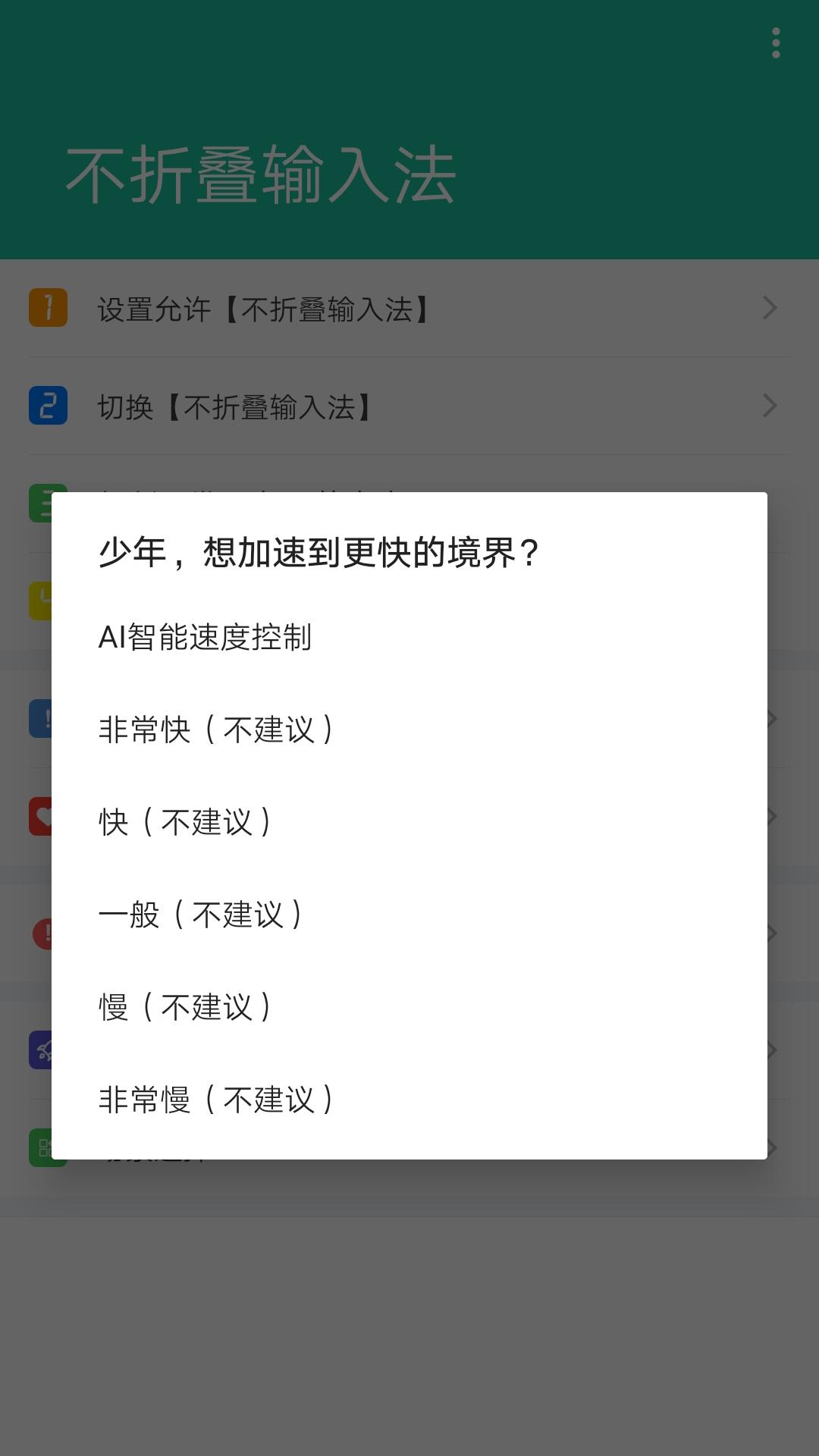This screenshot has width=819, height=1456.
Task: Click the blue step 2 icon
Action: click(x=47, y=406)
